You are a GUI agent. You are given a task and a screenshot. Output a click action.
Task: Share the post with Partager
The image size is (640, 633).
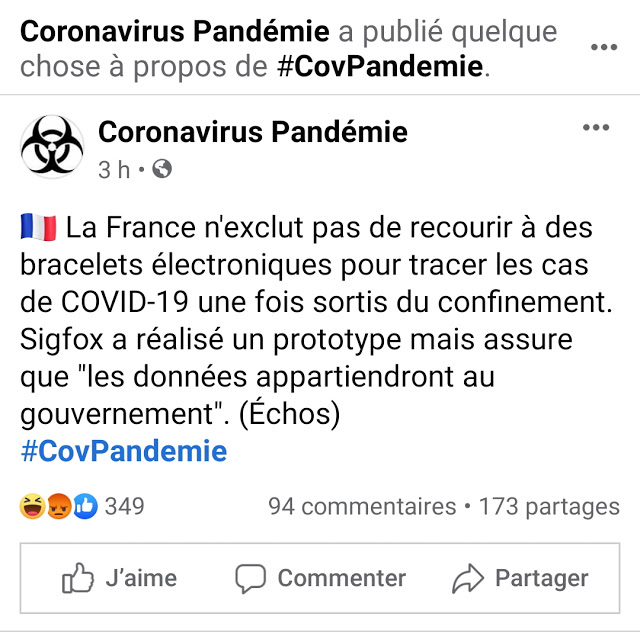tap(520, 578)
